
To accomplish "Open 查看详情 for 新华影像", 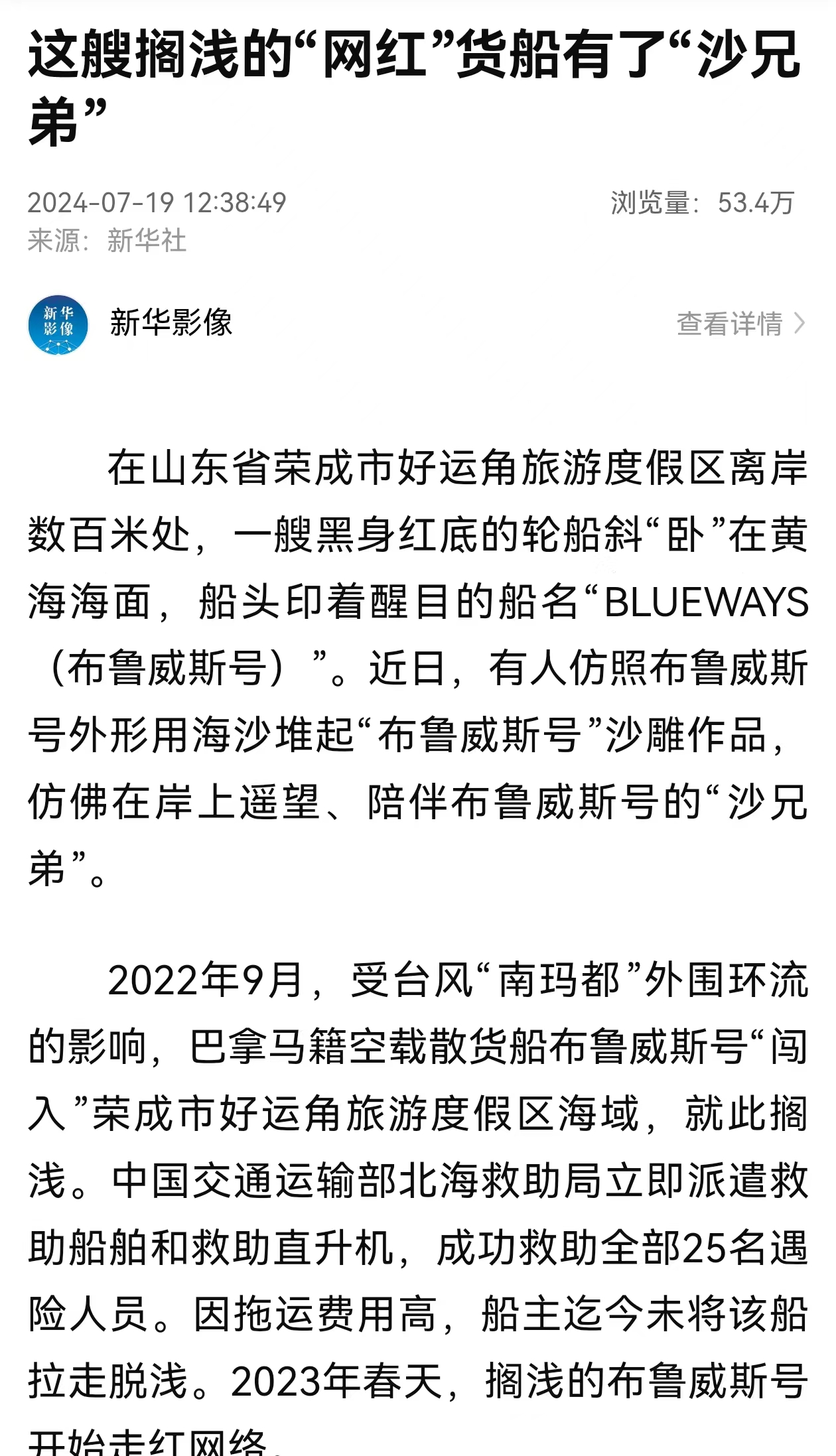I will click(740, 324).
